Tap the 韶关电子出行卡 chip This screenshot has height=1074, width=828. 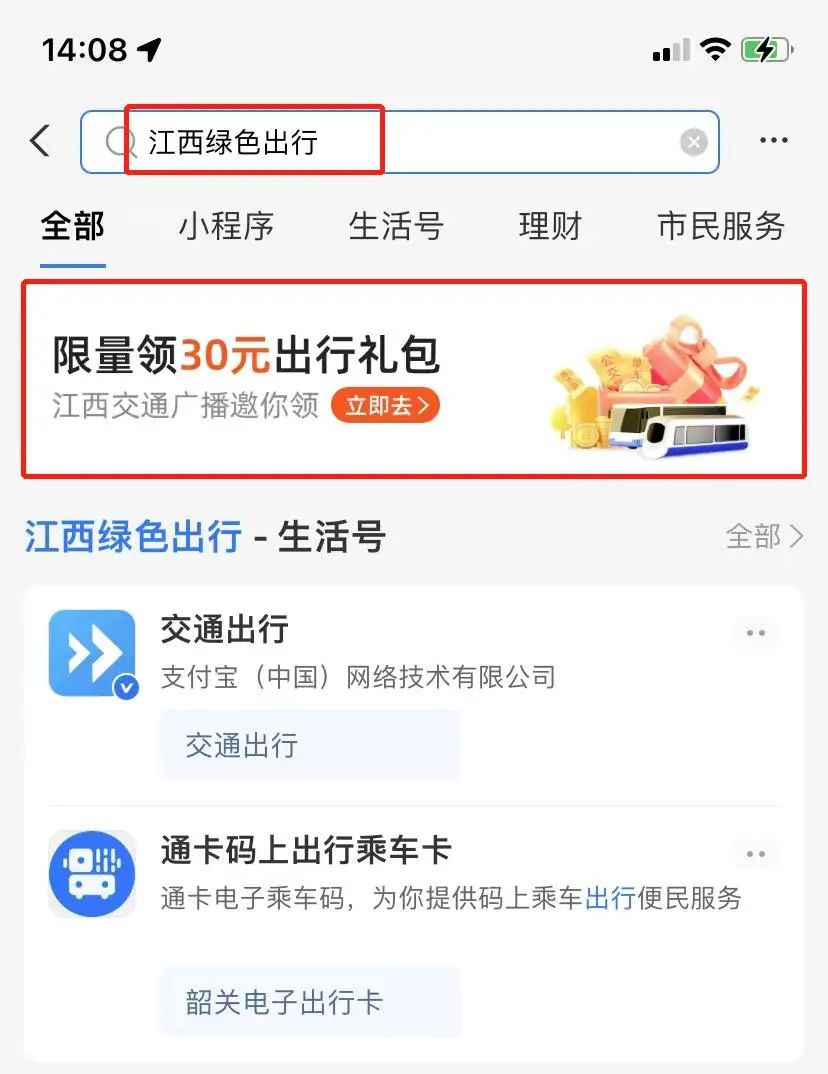[311, 1002]
